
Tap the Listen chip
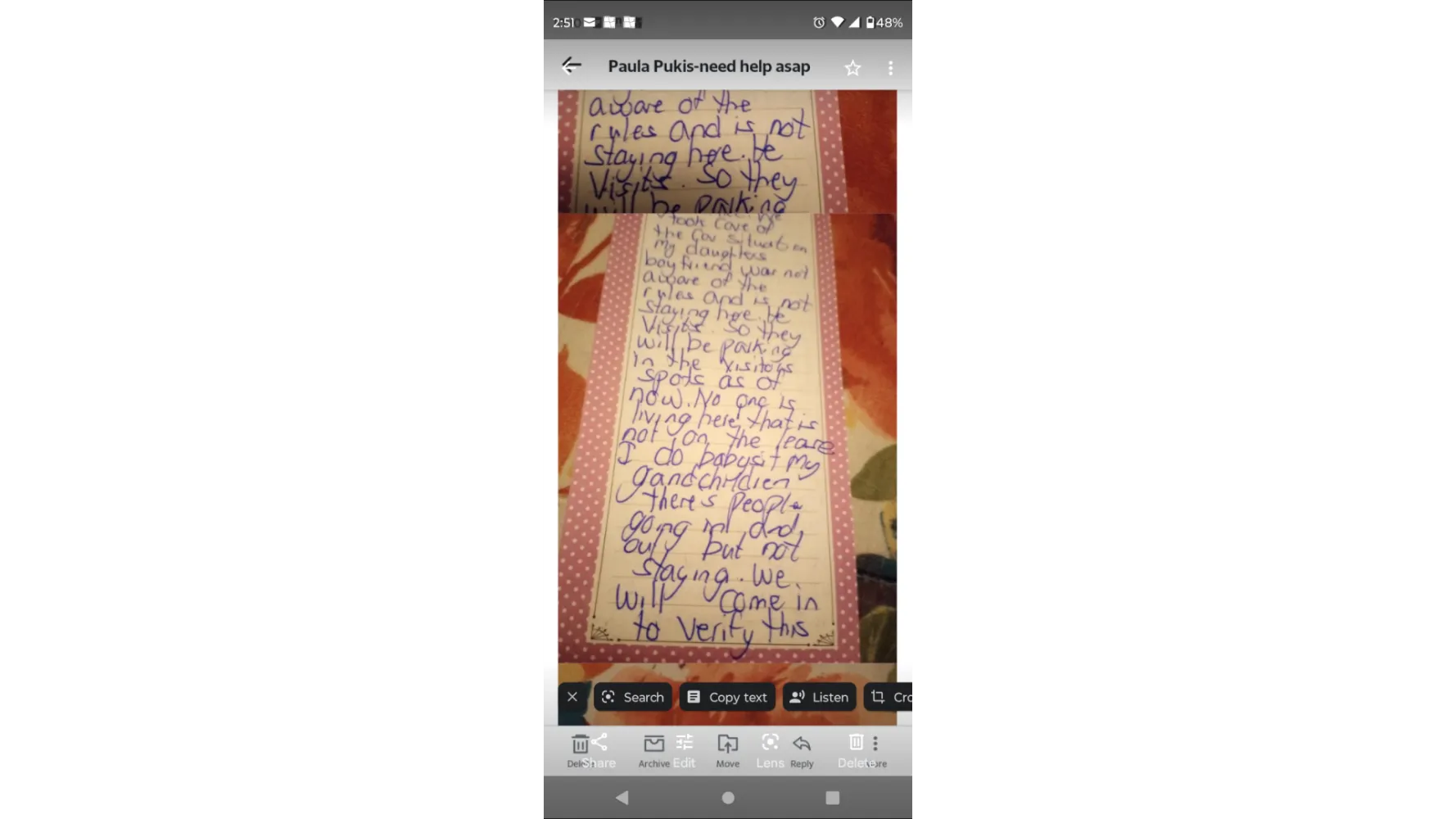pos(819,697)
